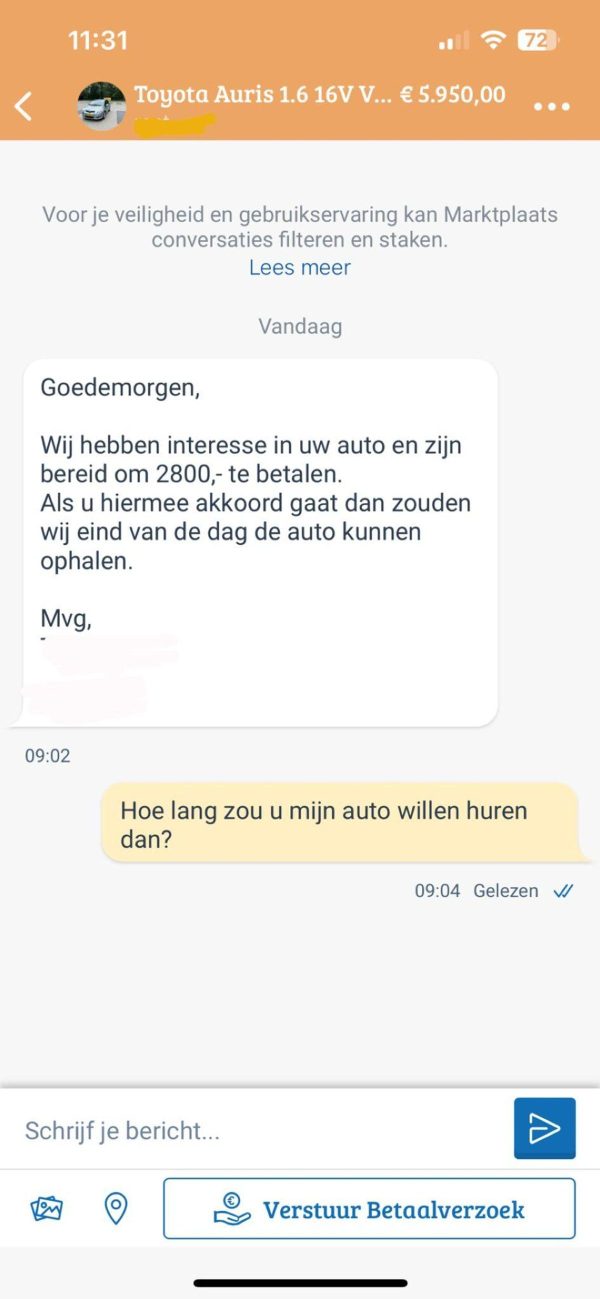This screenshot has height=1299, width=600.
Task: Send the message with the arrow button
Action: [x=544, y=1128]
